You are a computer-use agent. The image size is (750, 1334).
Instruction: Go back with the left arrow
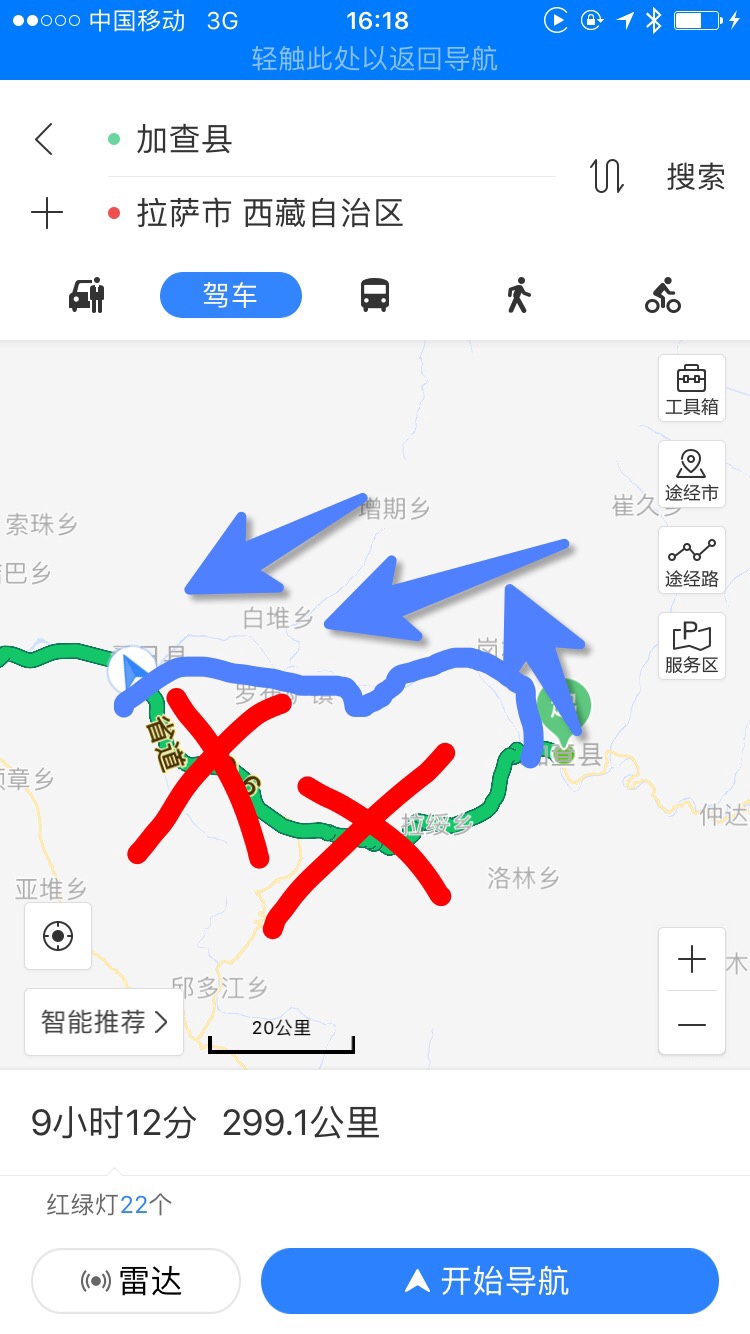(x=44, y=139)
